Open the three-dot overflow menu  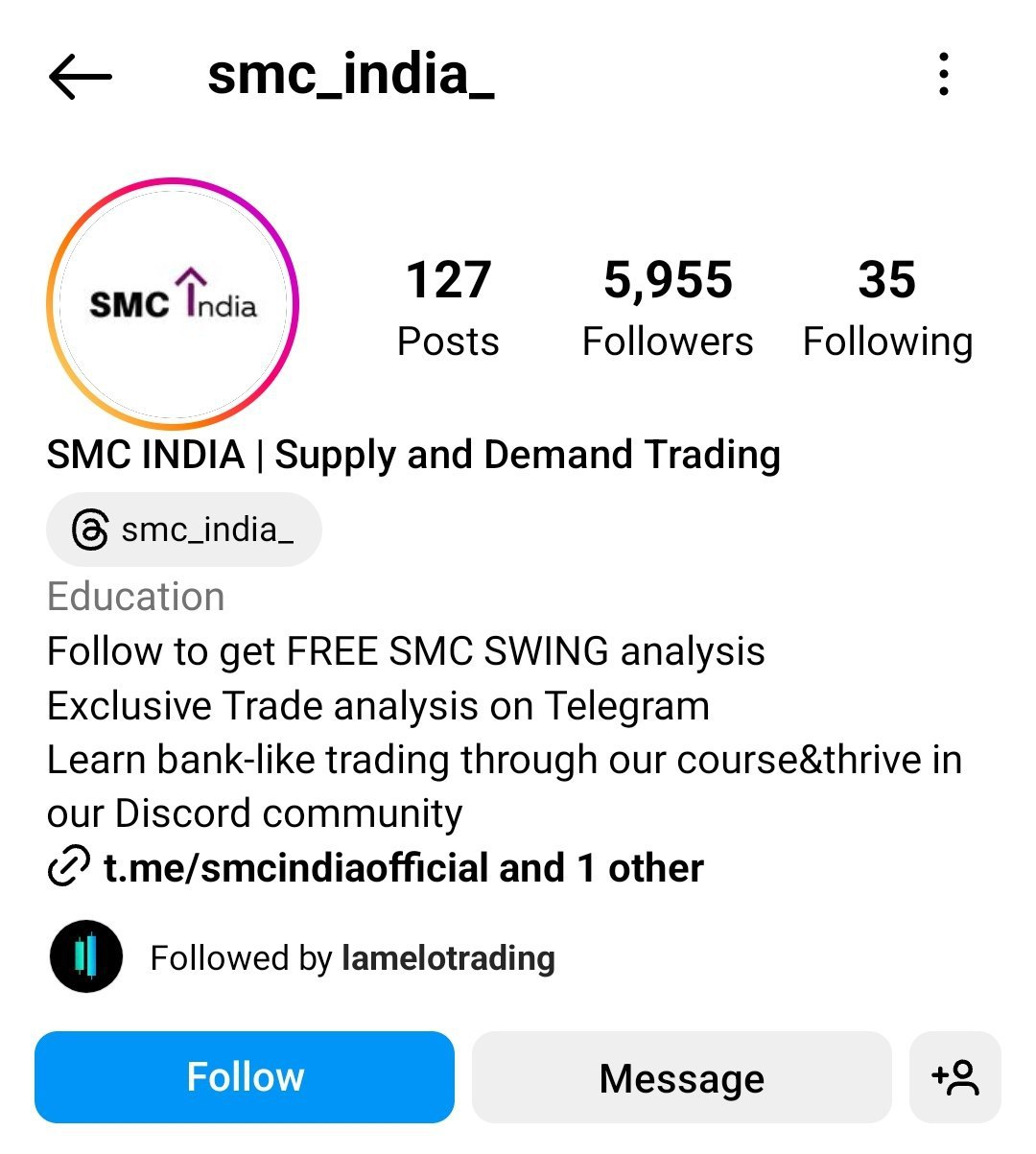(x=944, y=75)
